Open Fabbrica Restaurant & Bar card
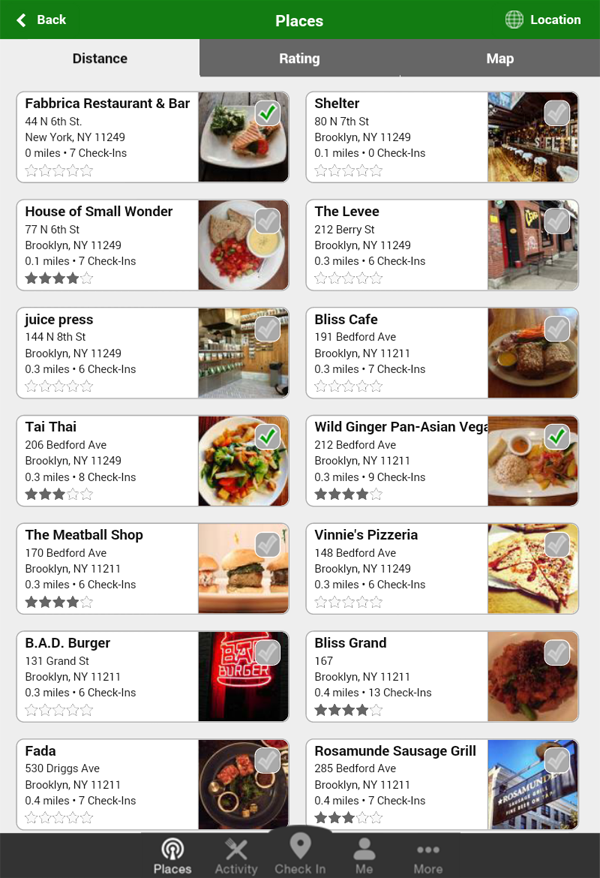The height and width of the screenshot is (878, 600). 108,137
